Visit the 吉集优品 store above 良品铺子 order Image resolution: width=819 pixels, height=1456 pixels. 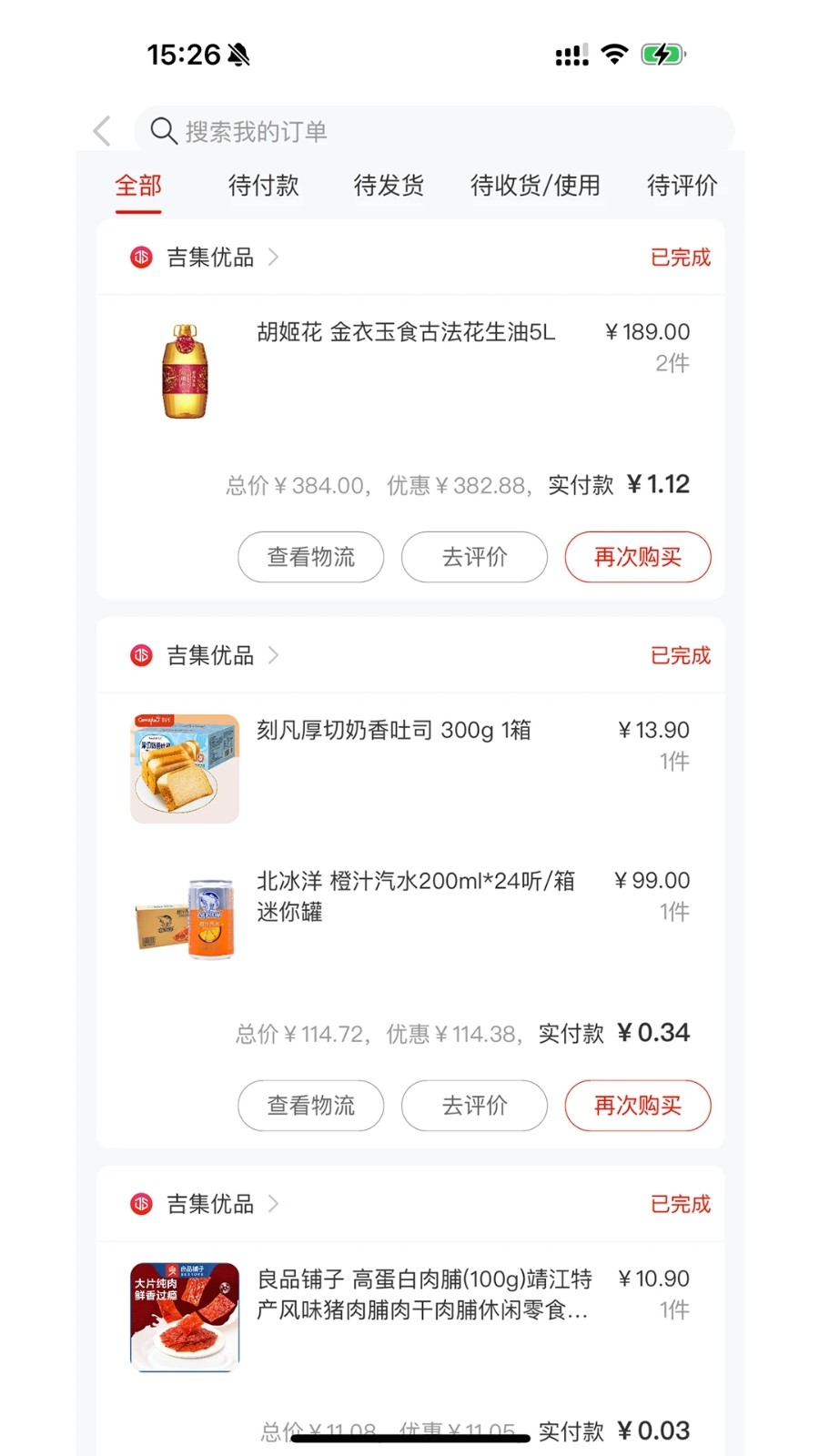click(210, 1204)
